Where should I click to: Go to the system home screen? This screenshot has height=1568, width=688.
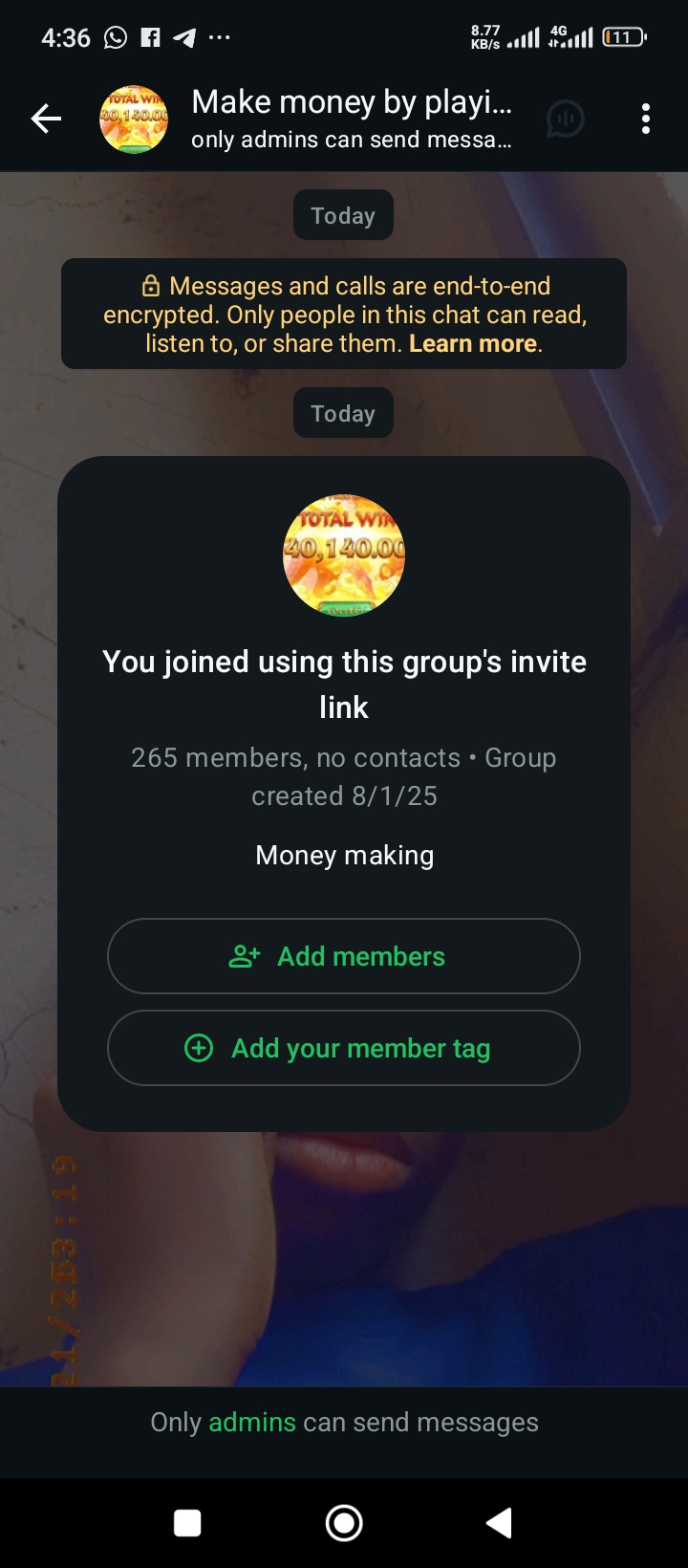click(344, 1523)
